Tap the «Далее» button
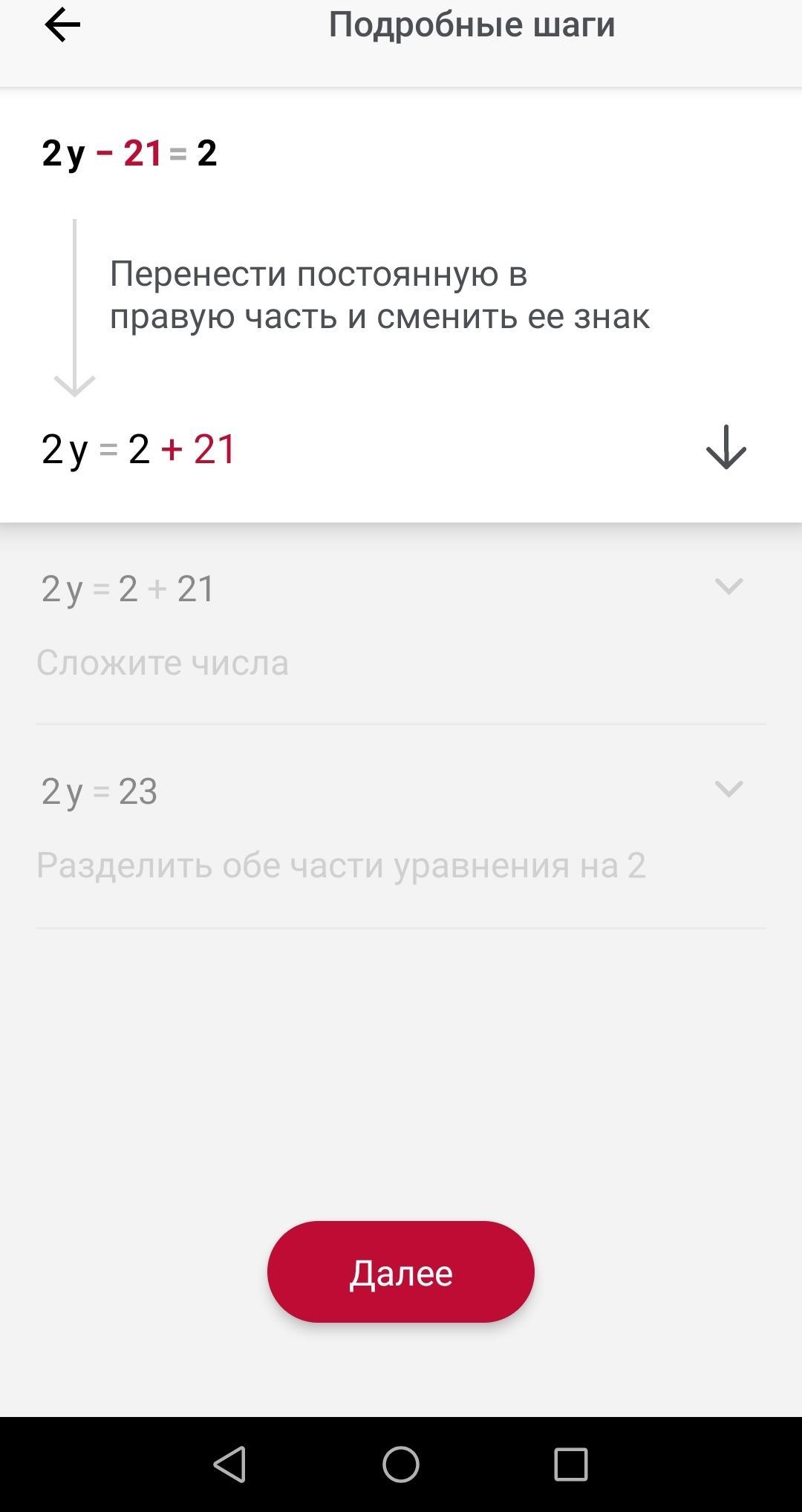The width and height of the screenshot is (802, 1512). [401, 1272]
